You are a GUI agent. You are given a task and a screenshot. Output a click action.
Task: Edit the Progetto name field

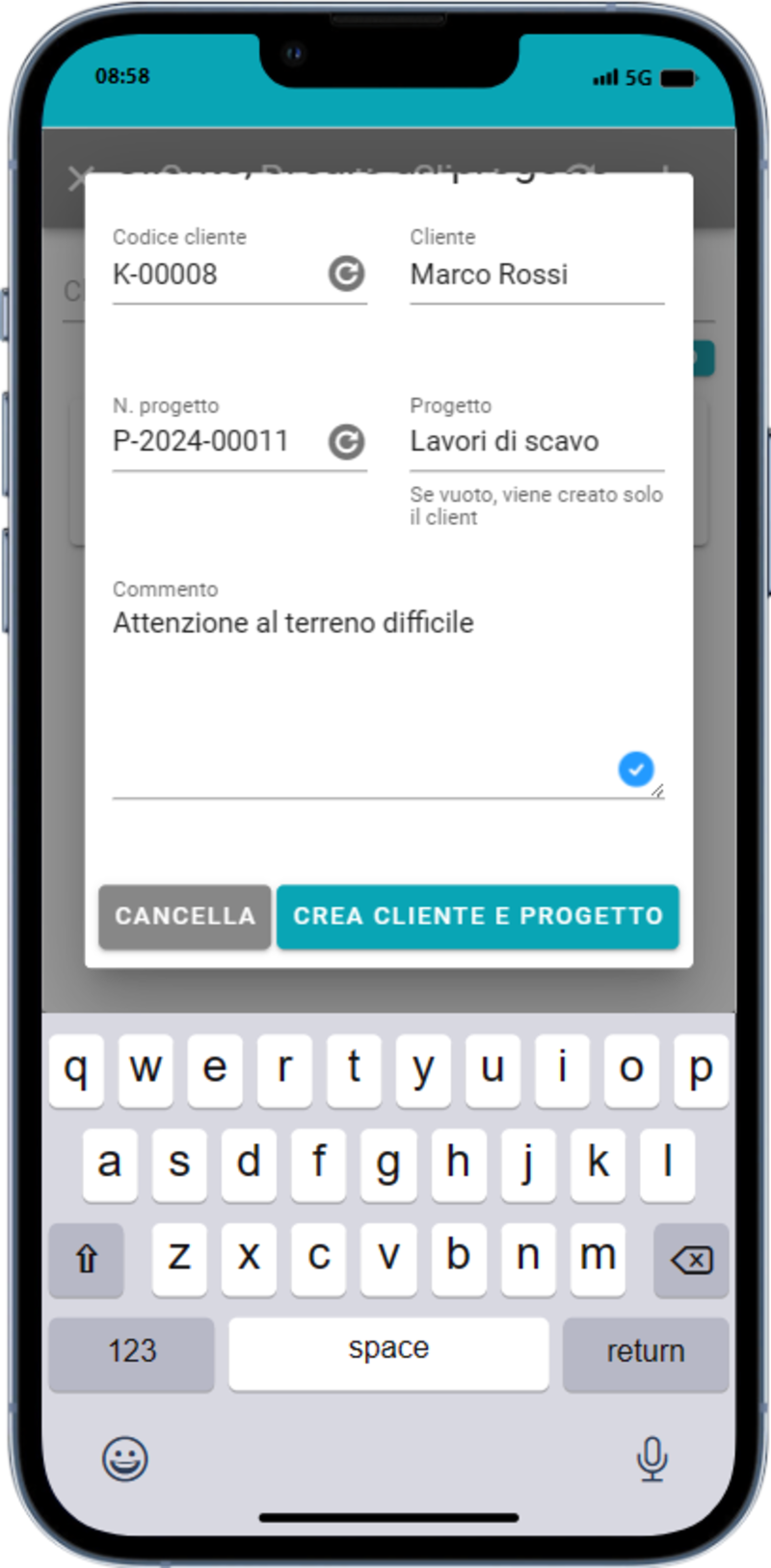click(x=536, y=441)
